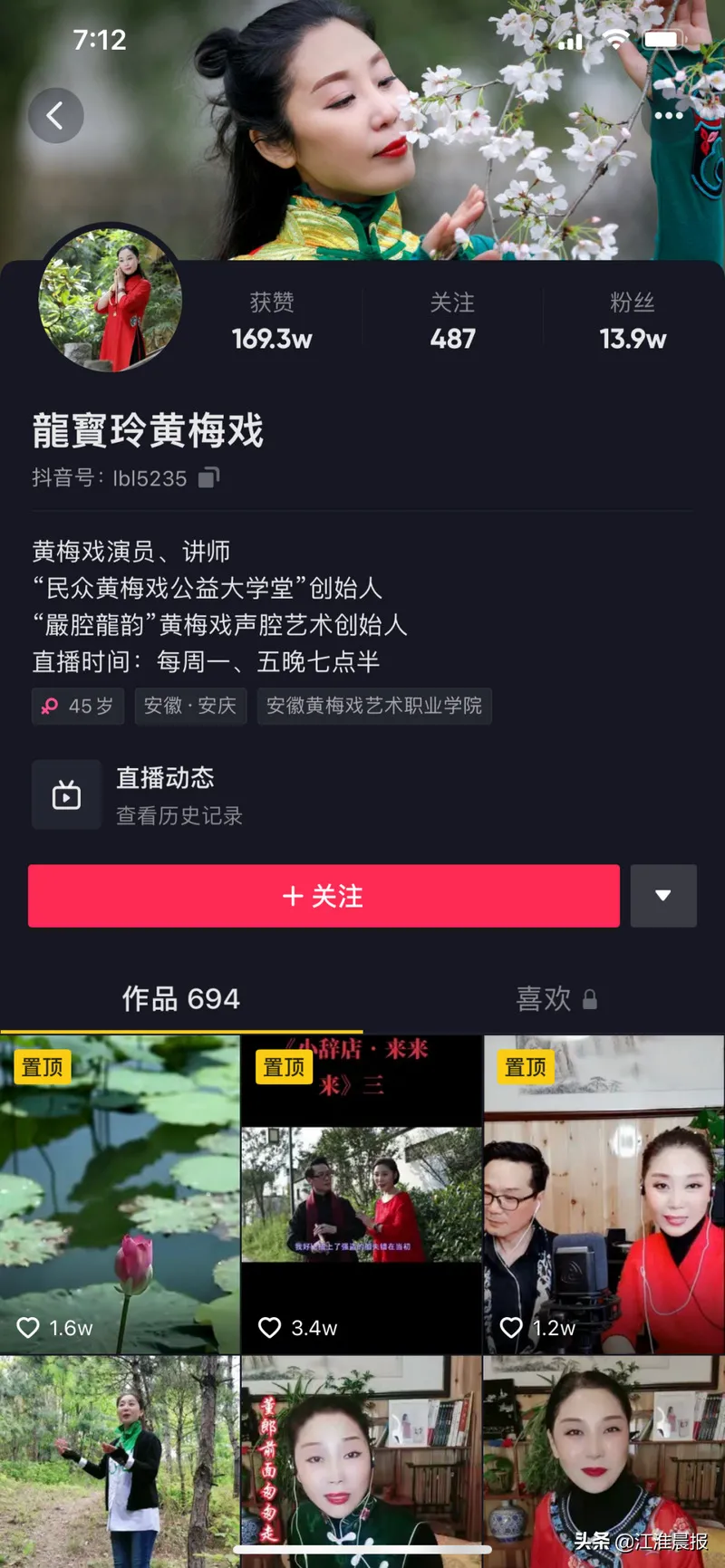Open the profile avatar picture
Viewport: 725px width, 1568px height.
(x=111, y=301)
